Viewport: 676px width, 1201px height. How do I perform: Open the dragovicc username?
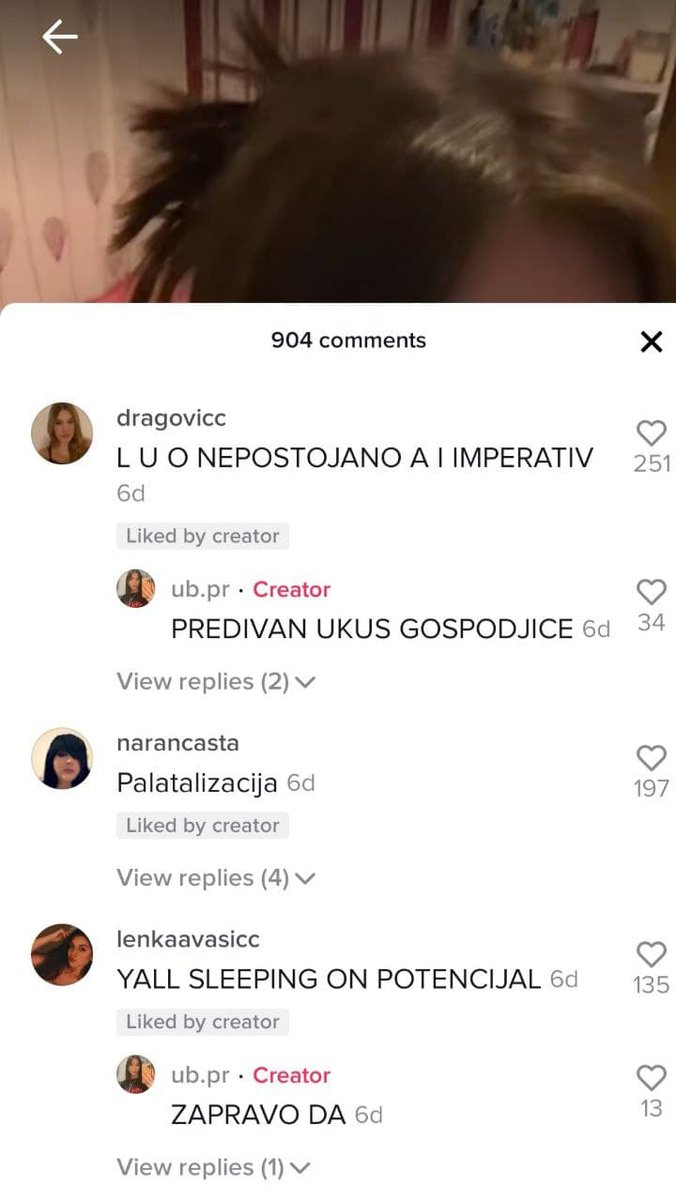click(x=171, y=418)
